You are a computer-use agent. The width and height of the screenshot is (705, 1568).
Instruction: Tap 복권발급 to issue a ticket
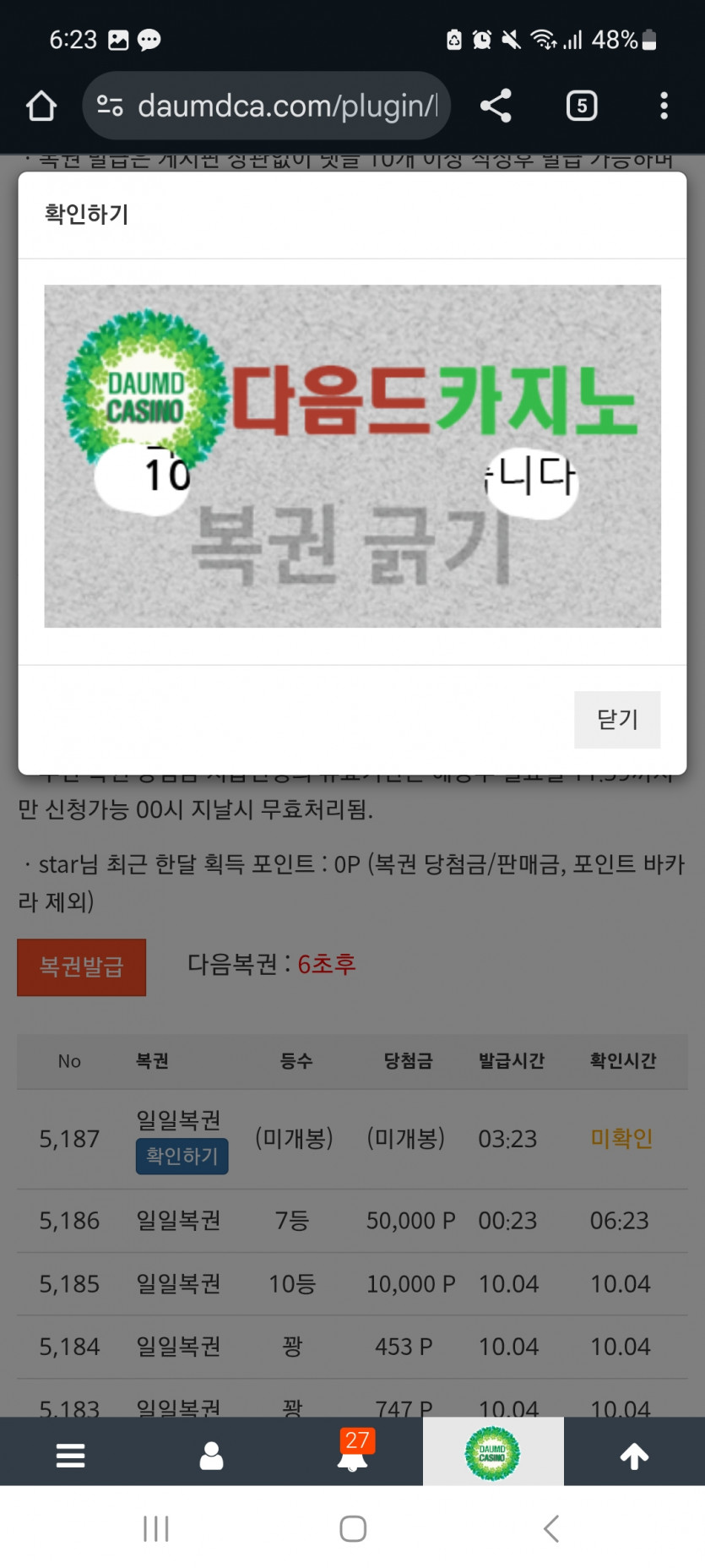[x=82, y=966]
